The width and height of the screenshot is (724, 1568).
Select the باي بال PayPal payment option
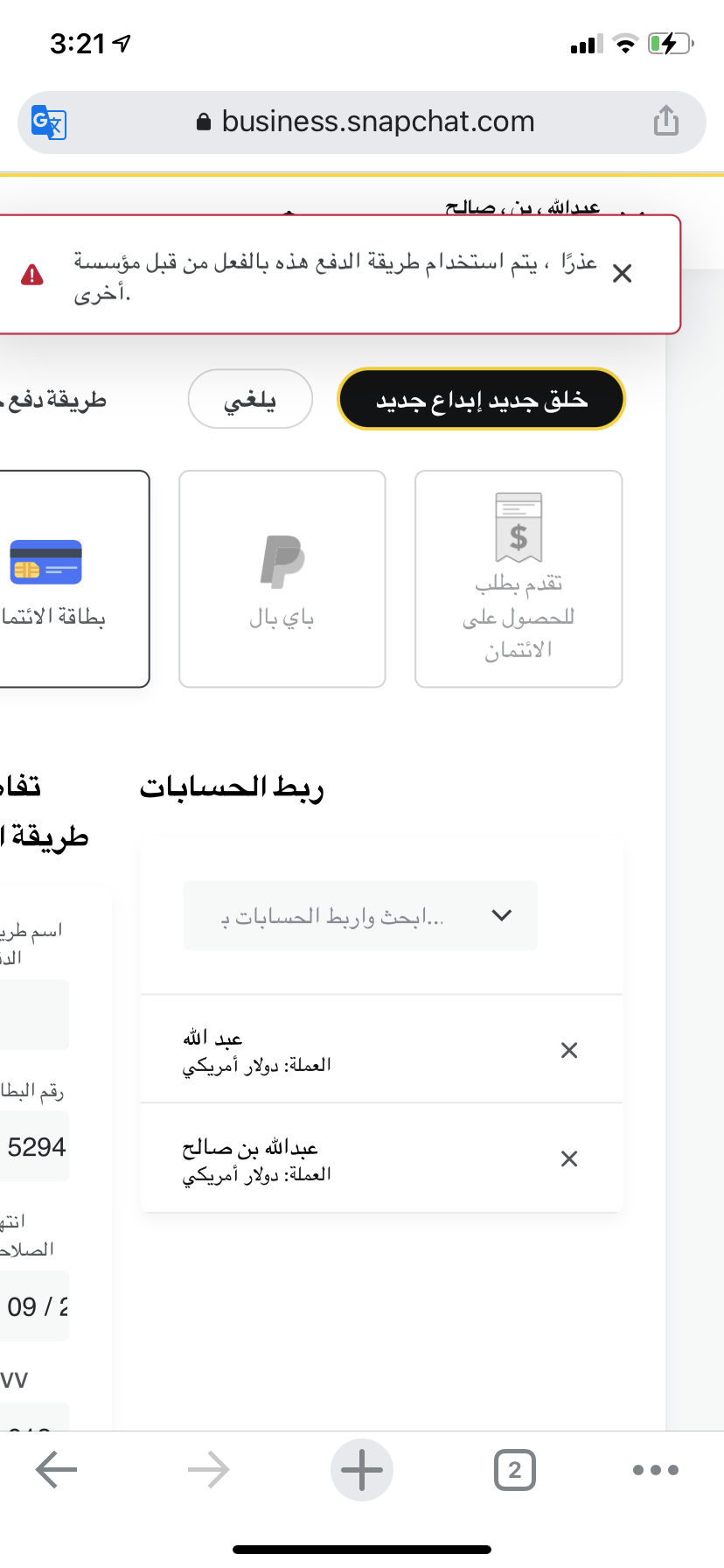[x=282, y=578]
